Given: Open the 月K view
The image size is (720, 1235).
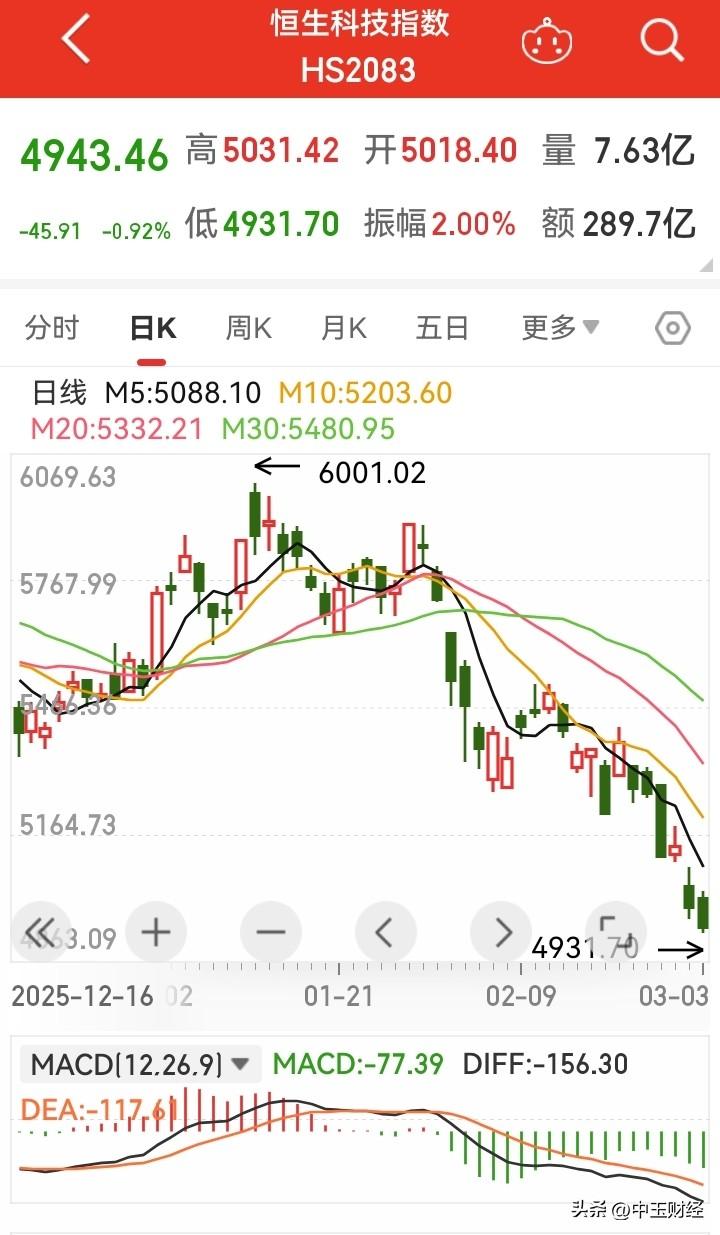Looking at the screenshot, I should (x=343, y=328).
